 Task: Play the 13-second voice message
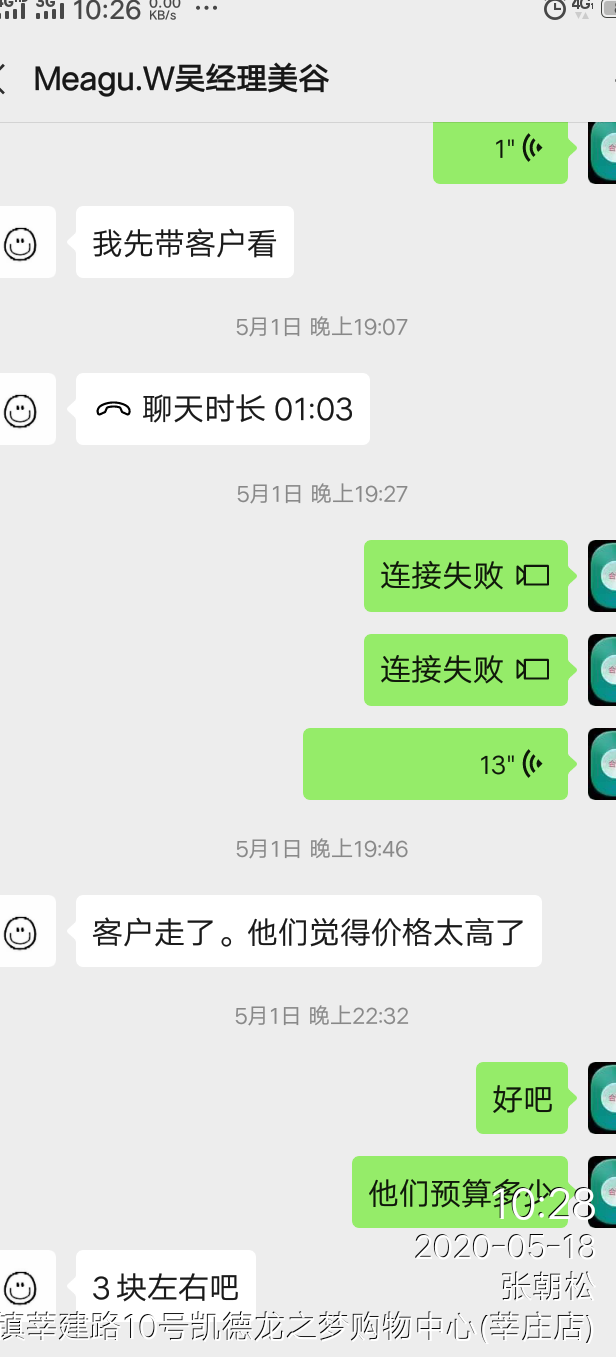click(x=435, y=765)
